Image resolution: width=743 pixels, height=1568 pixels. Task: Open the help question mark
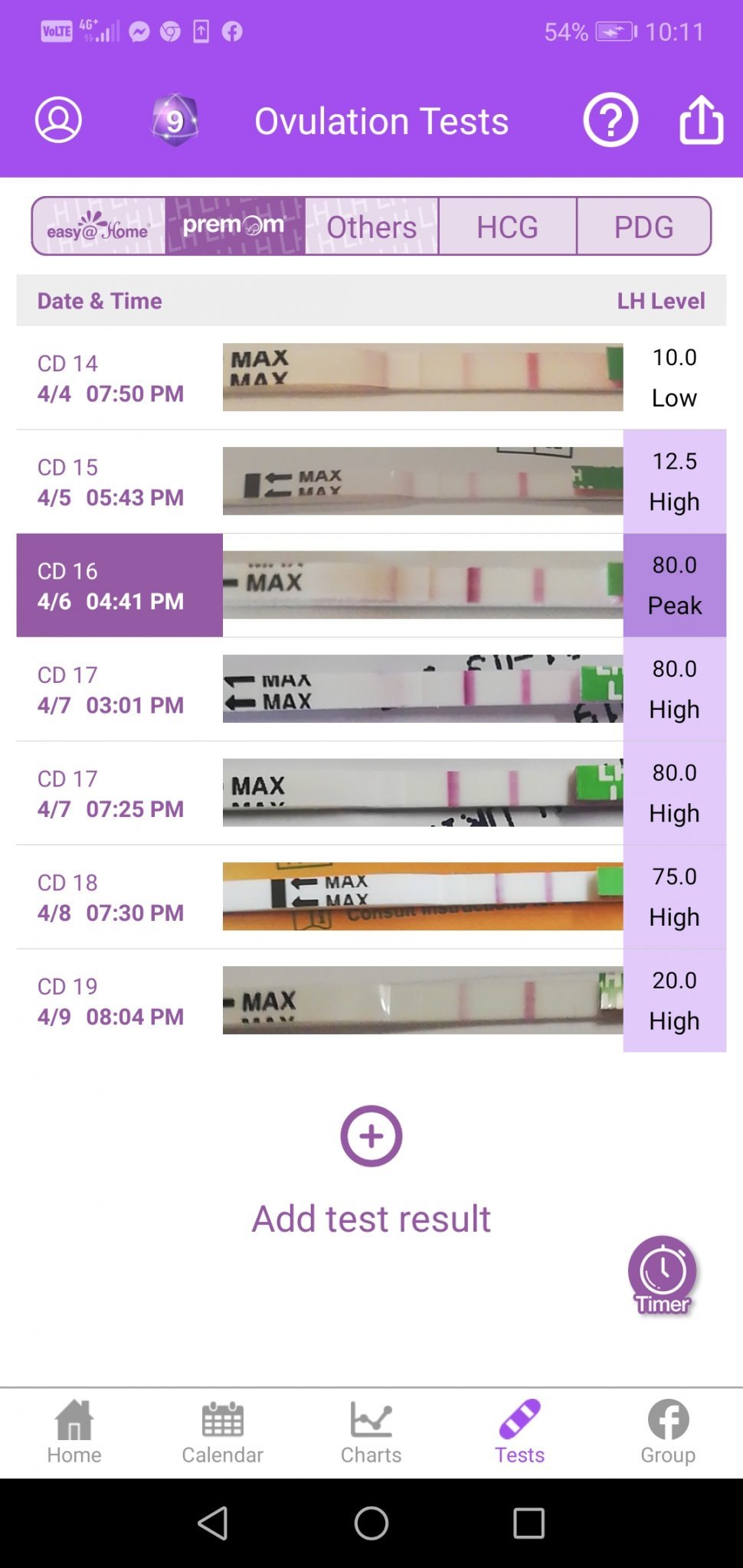(x=610, y=120)
